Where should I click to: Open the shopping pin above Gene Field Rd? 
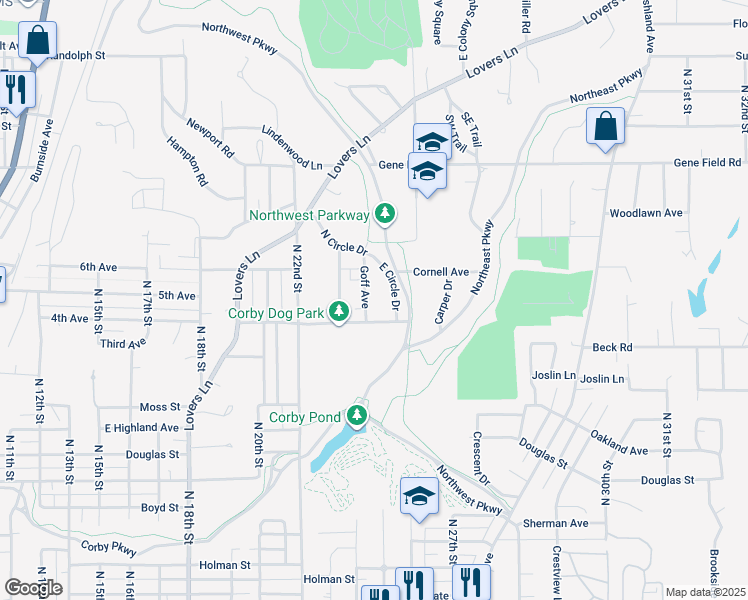tap(605, 127)
